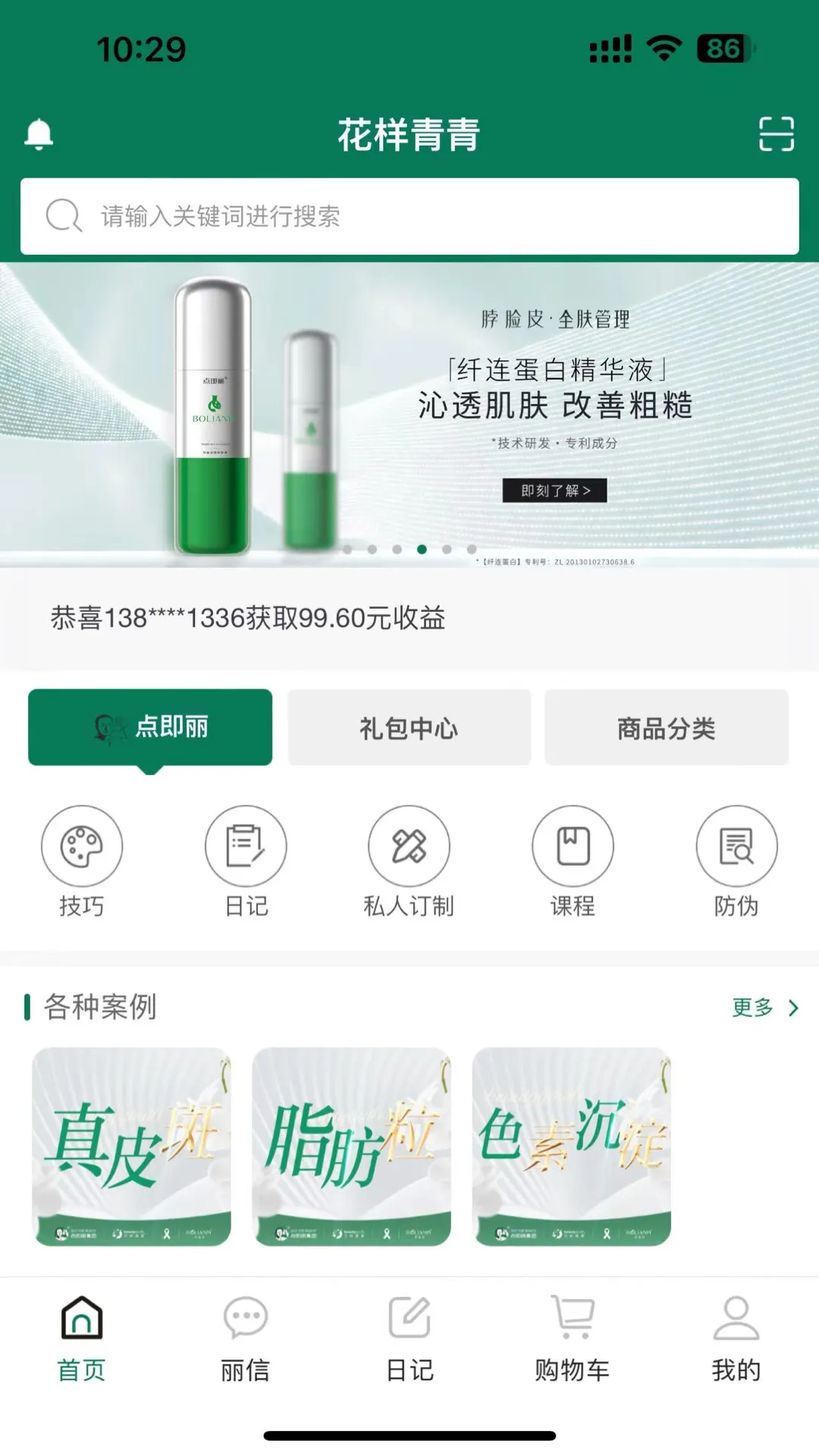The width and height of the screenshot is (819, 1456).
Task: Switch to the bottom 日记 tab
Action: point(409,1339)
